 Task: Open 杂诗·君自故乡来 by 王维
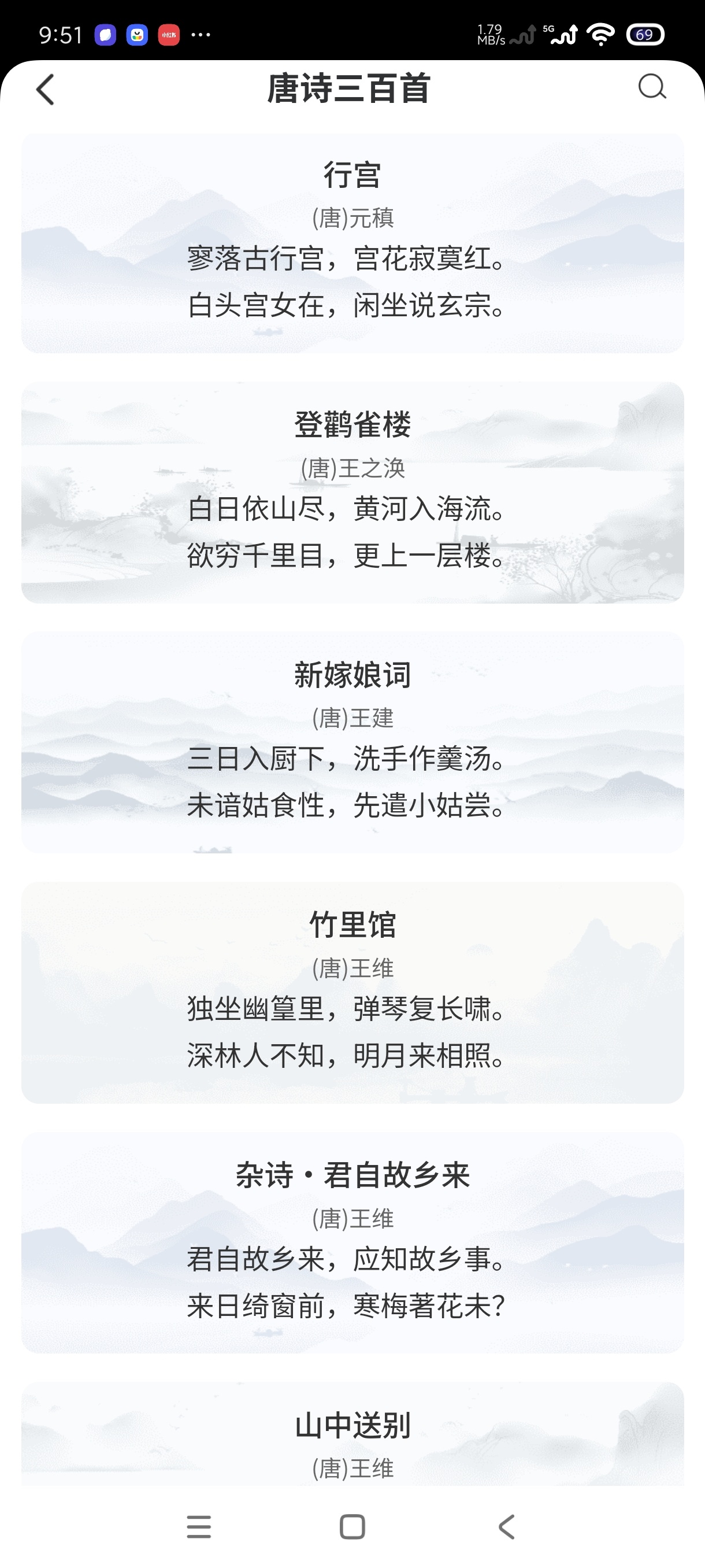(x=352, y=1242)
